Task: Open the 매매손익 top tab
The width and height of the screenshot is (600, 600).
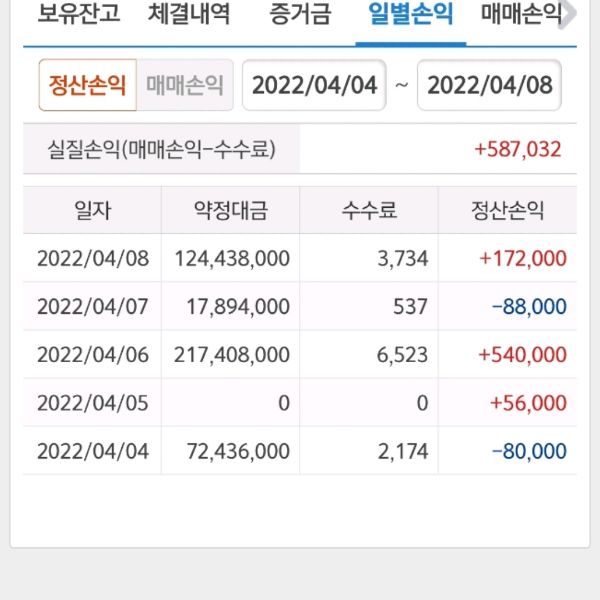Action: pos(518,15)
